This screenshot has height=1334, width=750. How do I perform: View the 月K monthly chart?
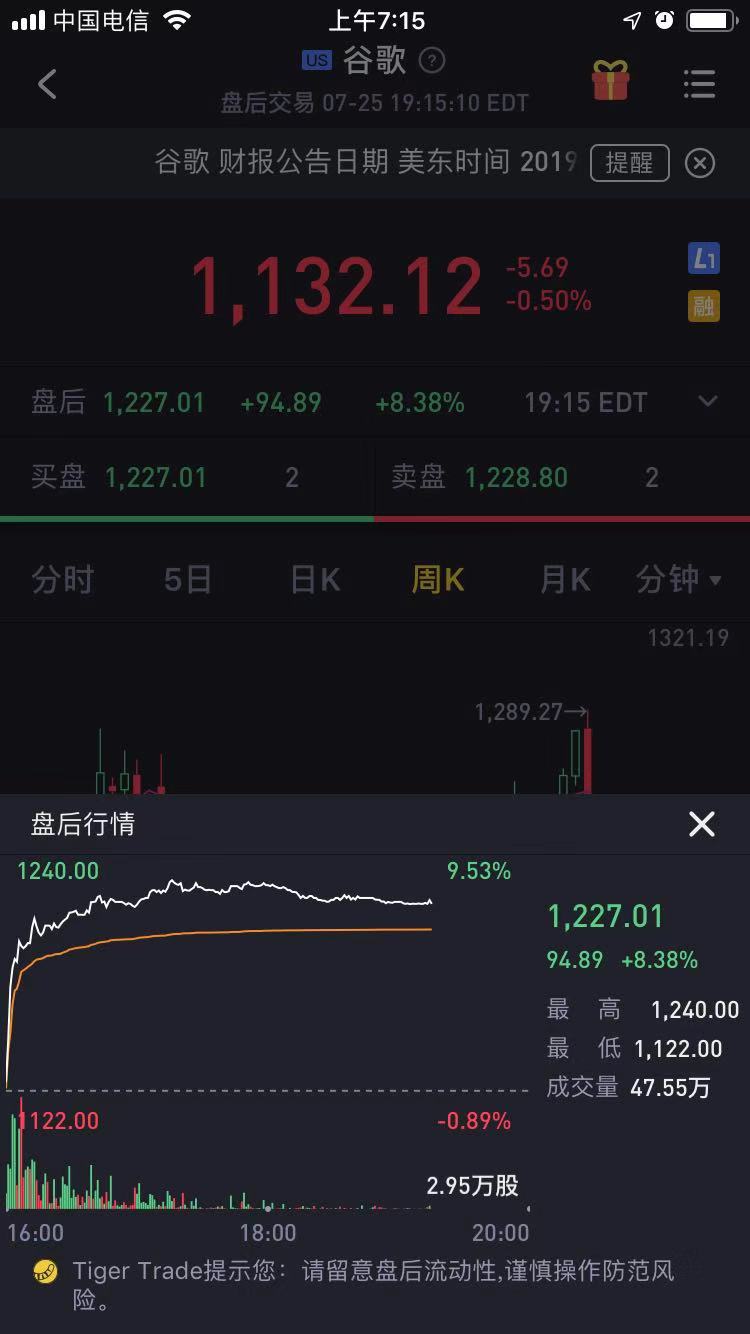[565, 579]
